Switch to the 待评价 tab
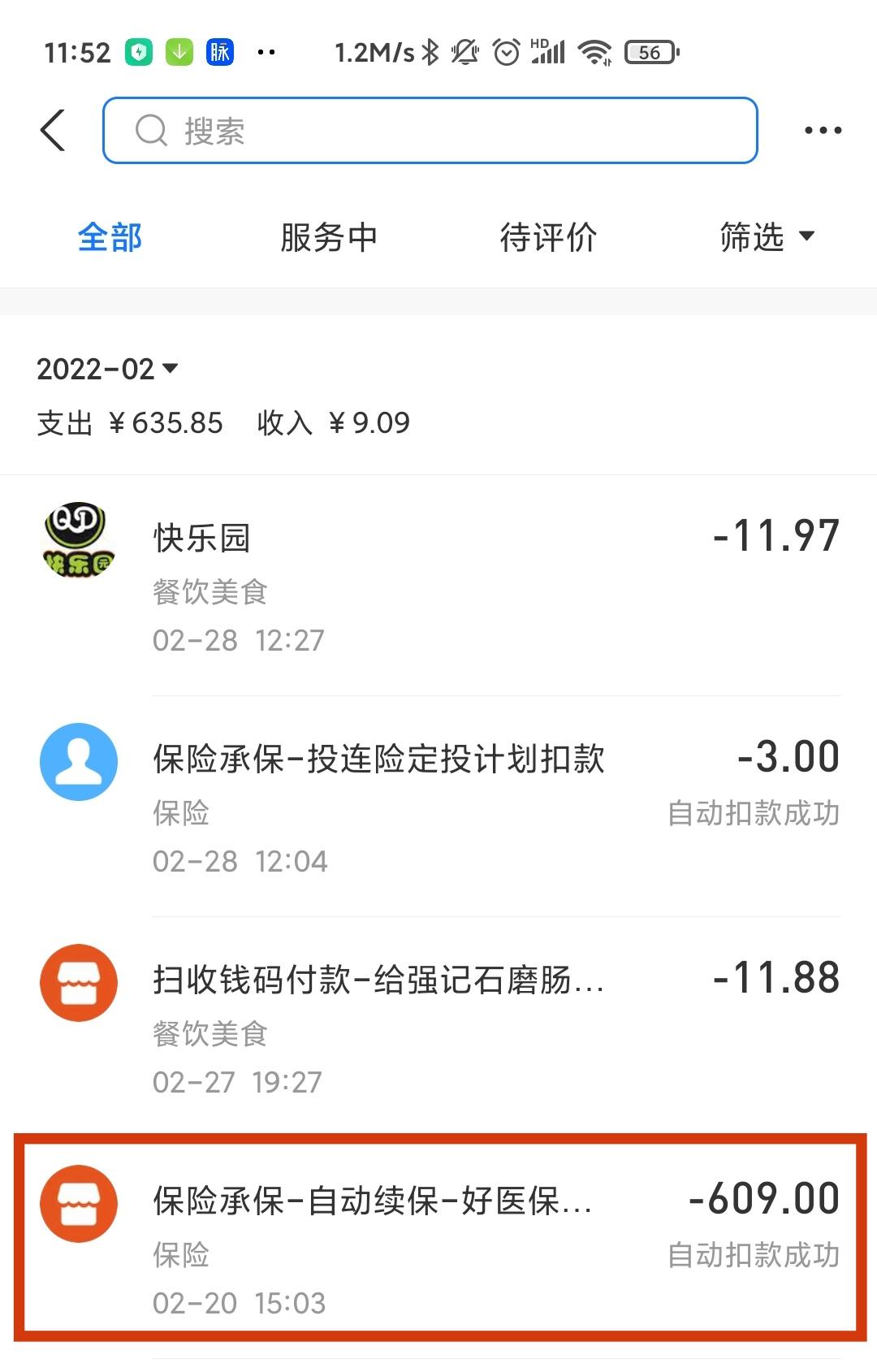Image resolution: width=877 pixels, height=1372 pixels. (x=550, y=237)
